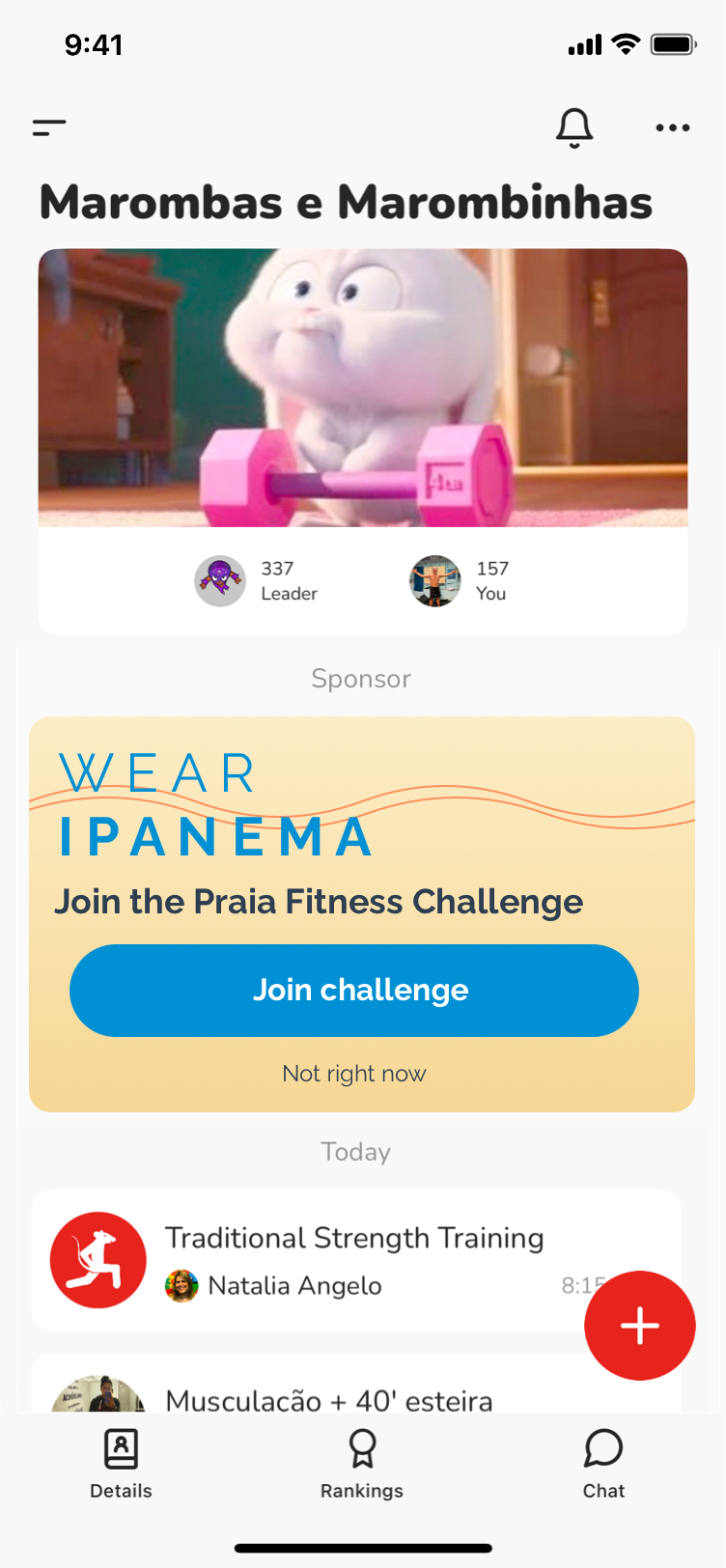Open Traditional Strength Training by Natalia Angelo
Viewport: 726px width, 1568px height.
(328, 1259)
